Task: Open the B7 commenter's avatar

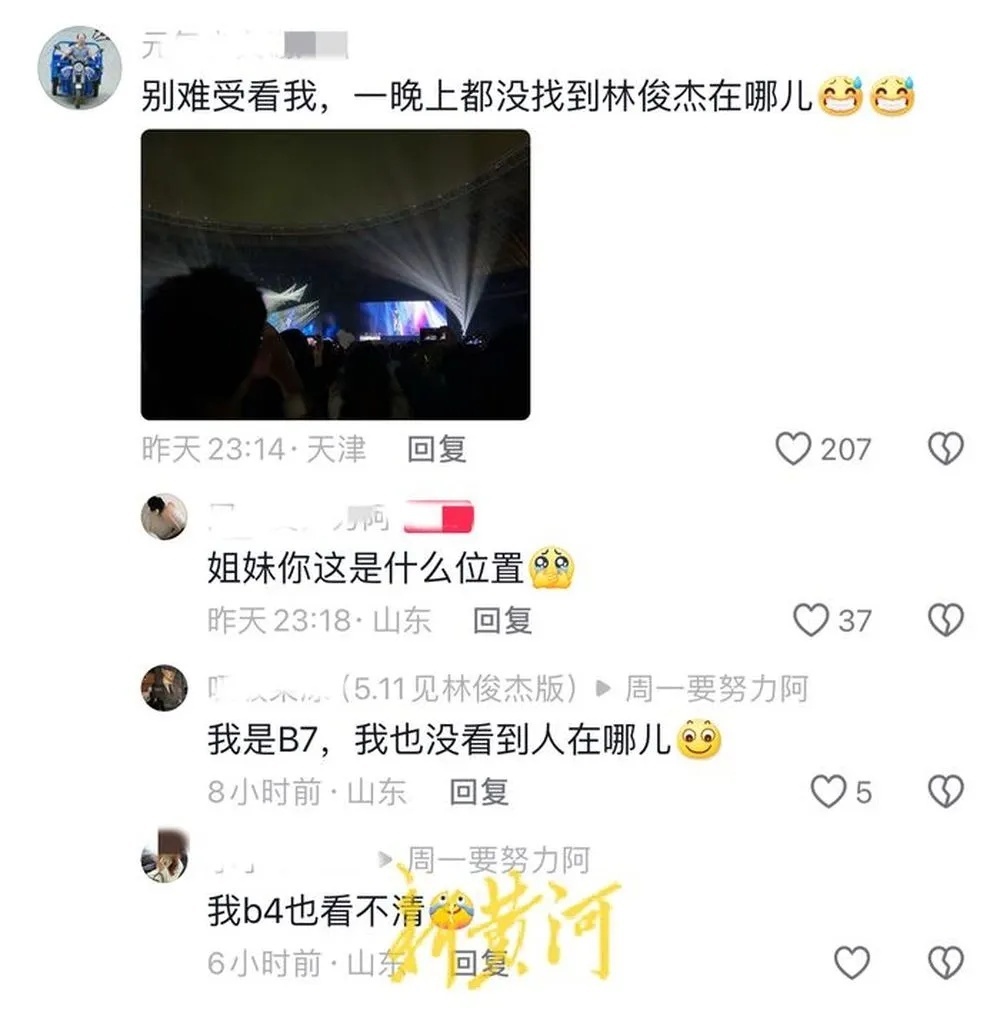Action: point(166,686)
